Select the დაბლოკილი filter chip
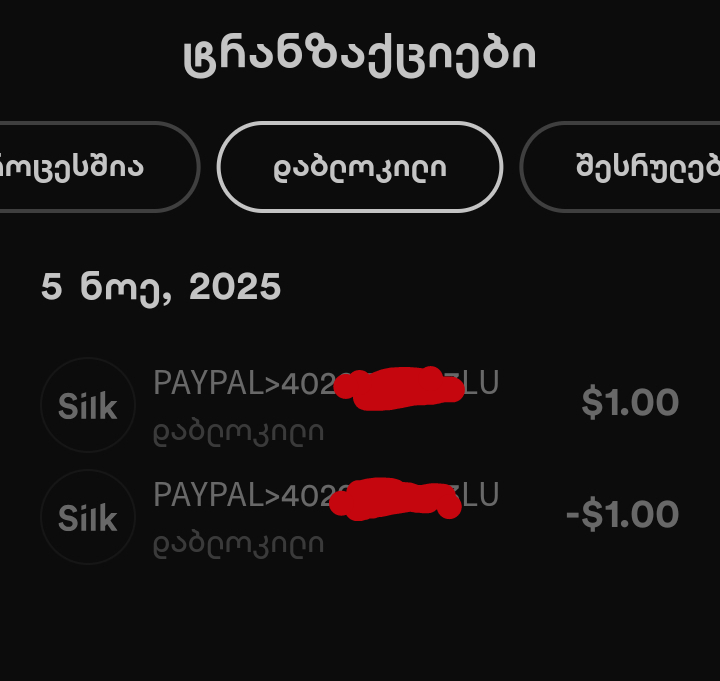720x681 pixels. 359,167
